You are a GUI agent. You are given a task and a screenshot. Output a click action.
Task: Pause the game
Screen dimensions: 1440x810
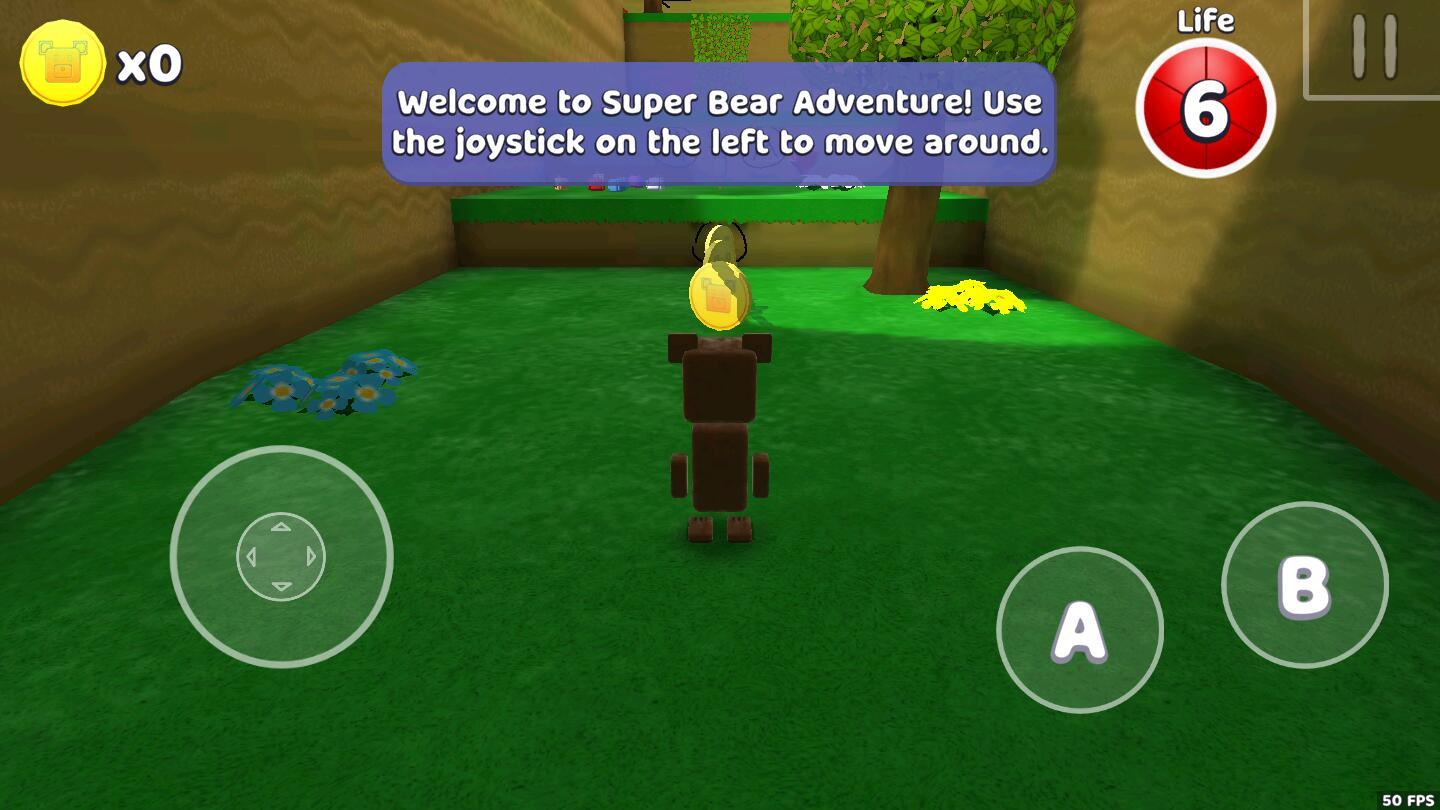1374,47
